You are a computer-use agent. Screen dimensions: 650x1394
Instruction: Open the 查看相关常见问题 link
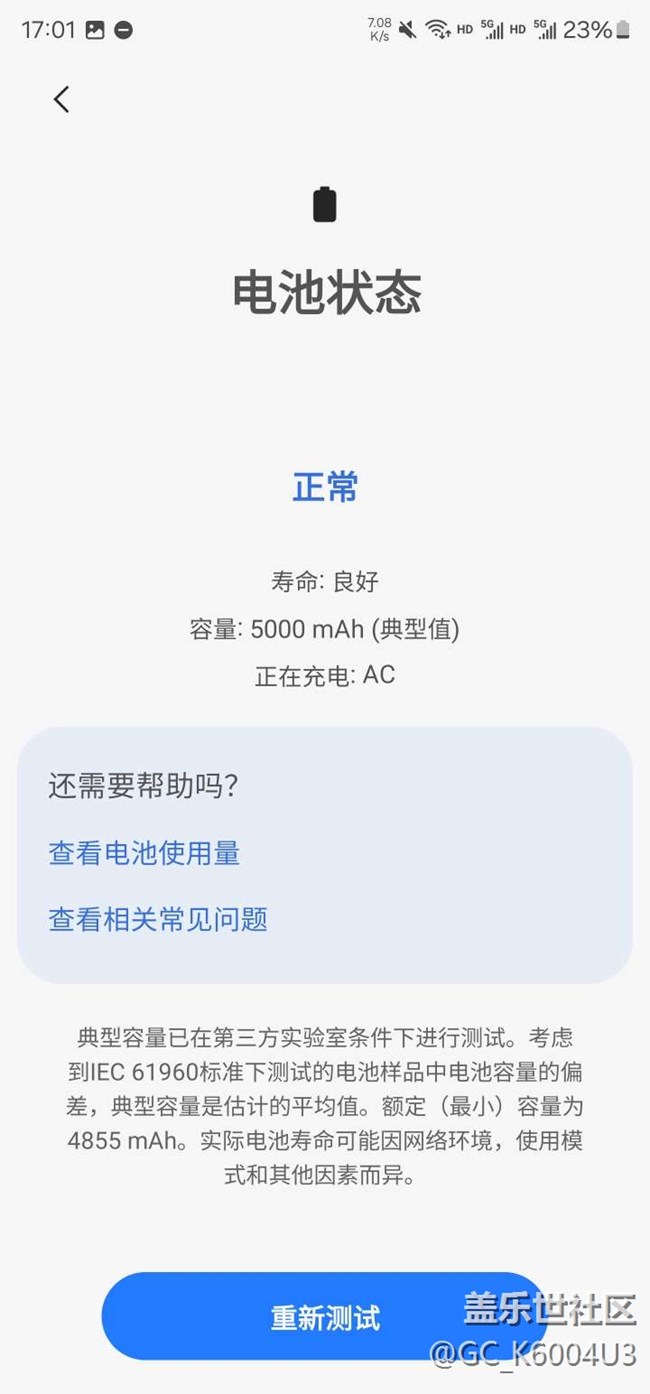click(158, 919)
